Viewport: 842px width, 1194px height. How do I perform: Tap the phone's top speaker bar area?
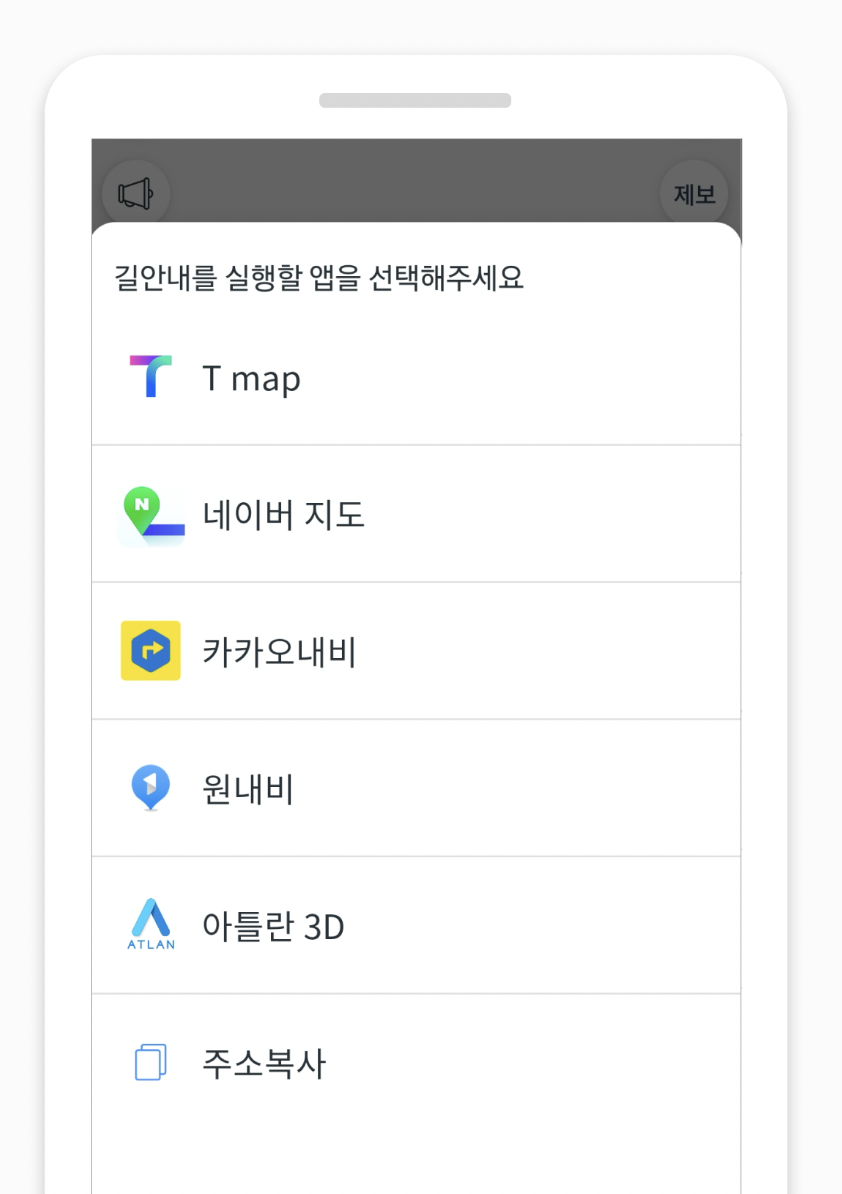pyautogui.click(x=415, y=100)
